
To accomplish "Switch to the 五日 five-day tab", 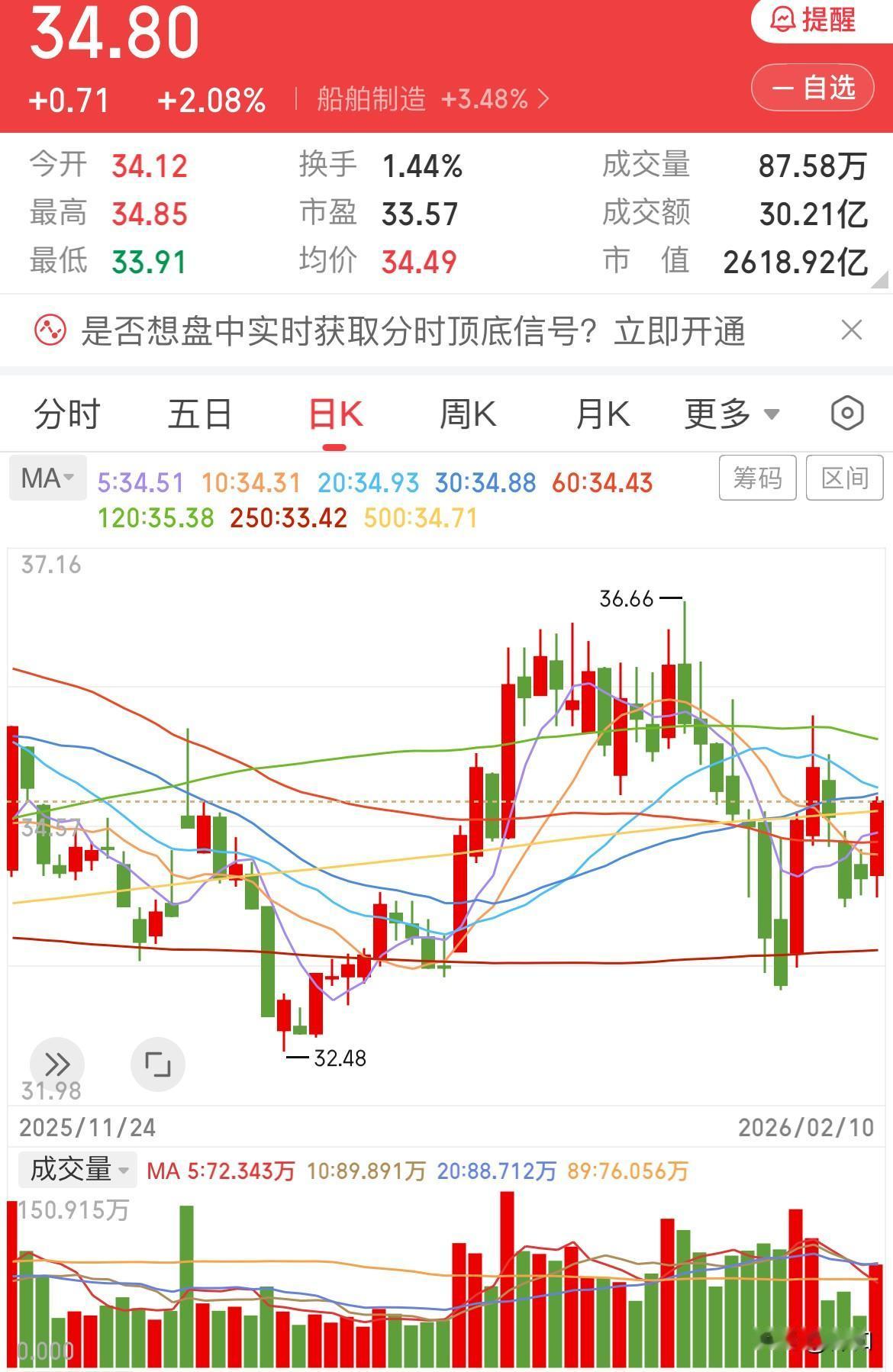I will tap(200, 413).
